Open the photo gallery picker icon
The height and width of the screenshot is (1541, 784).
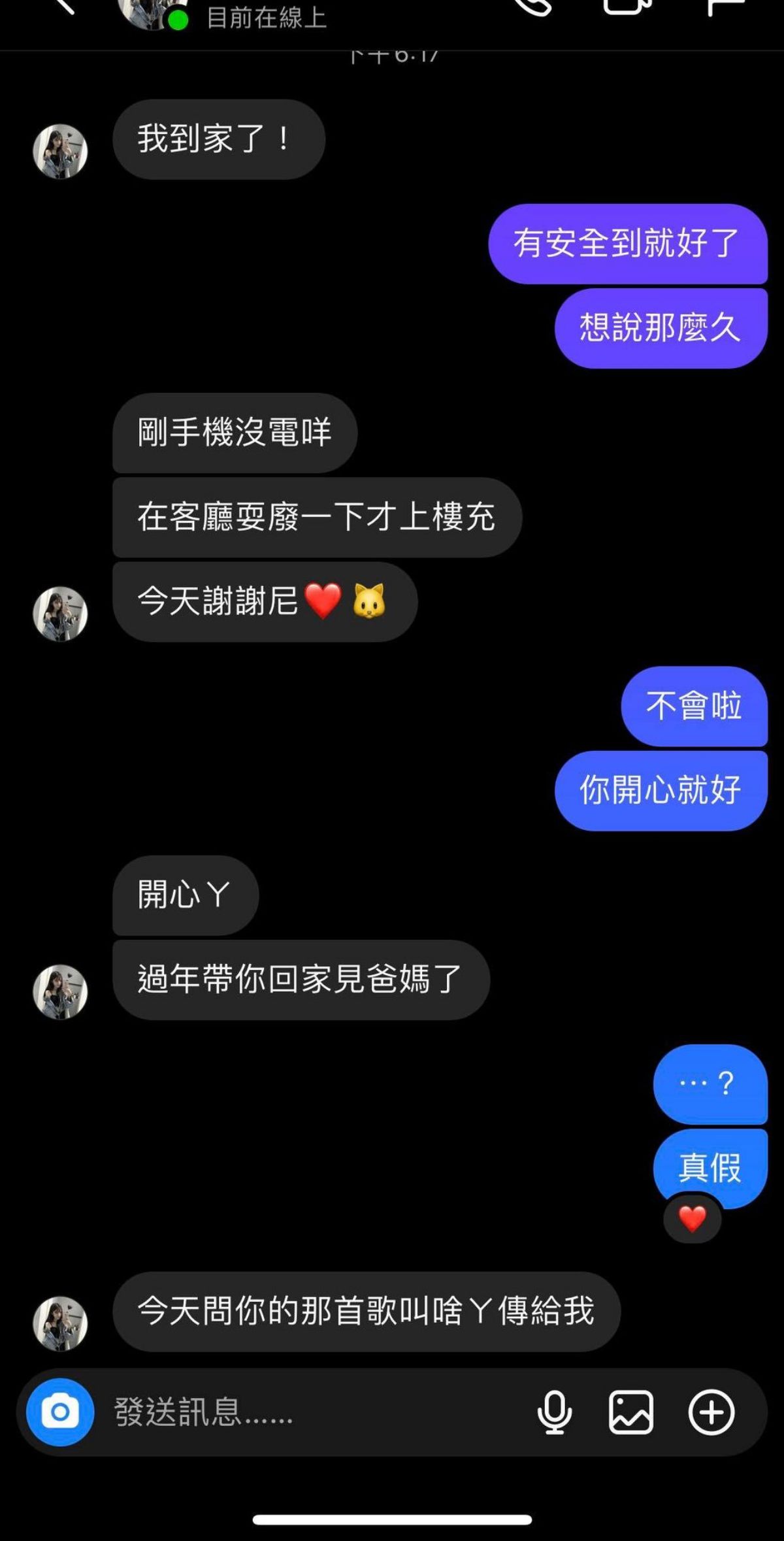(631, 1412)
